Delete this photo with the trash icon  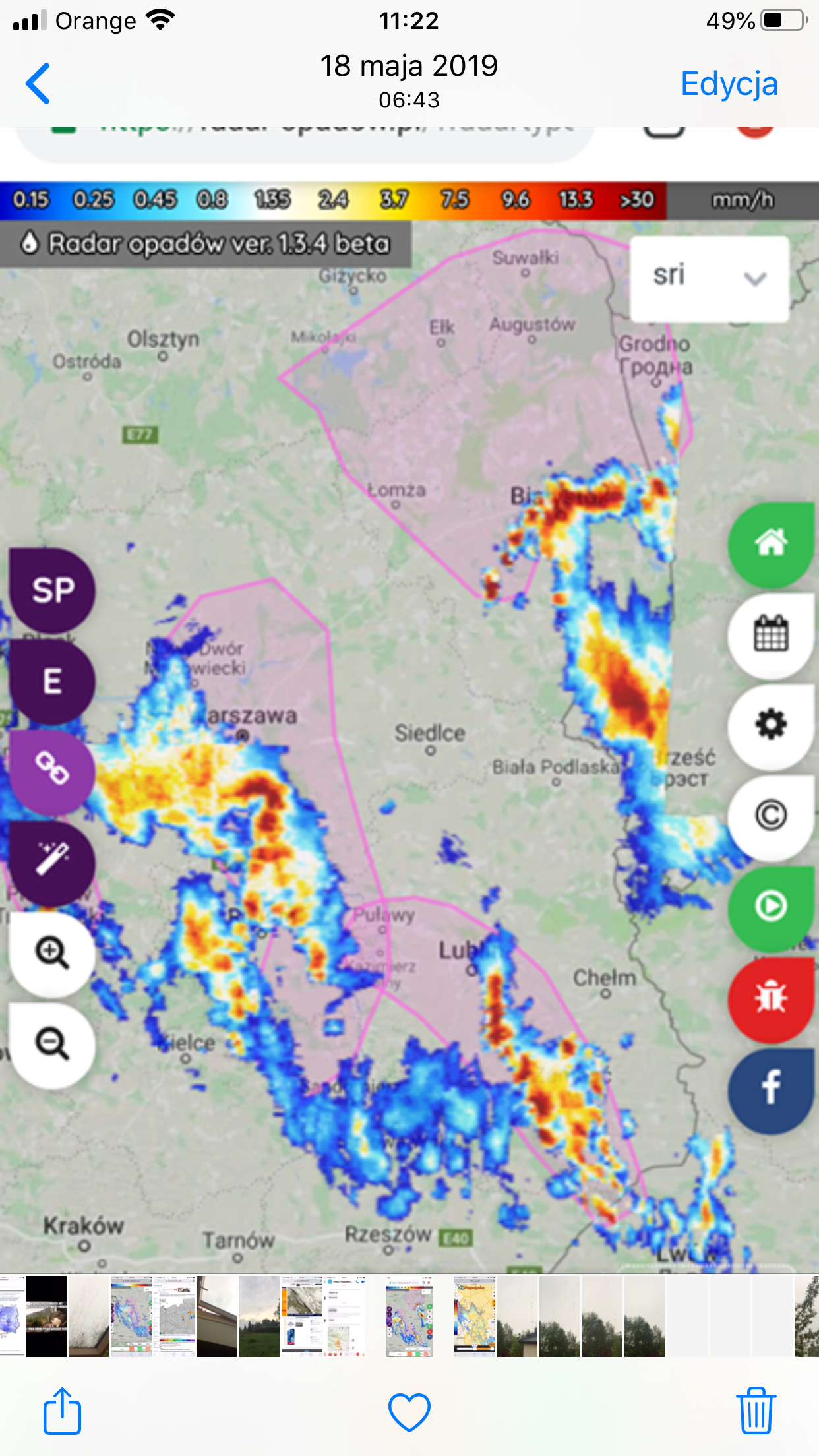pos(755,1410)
